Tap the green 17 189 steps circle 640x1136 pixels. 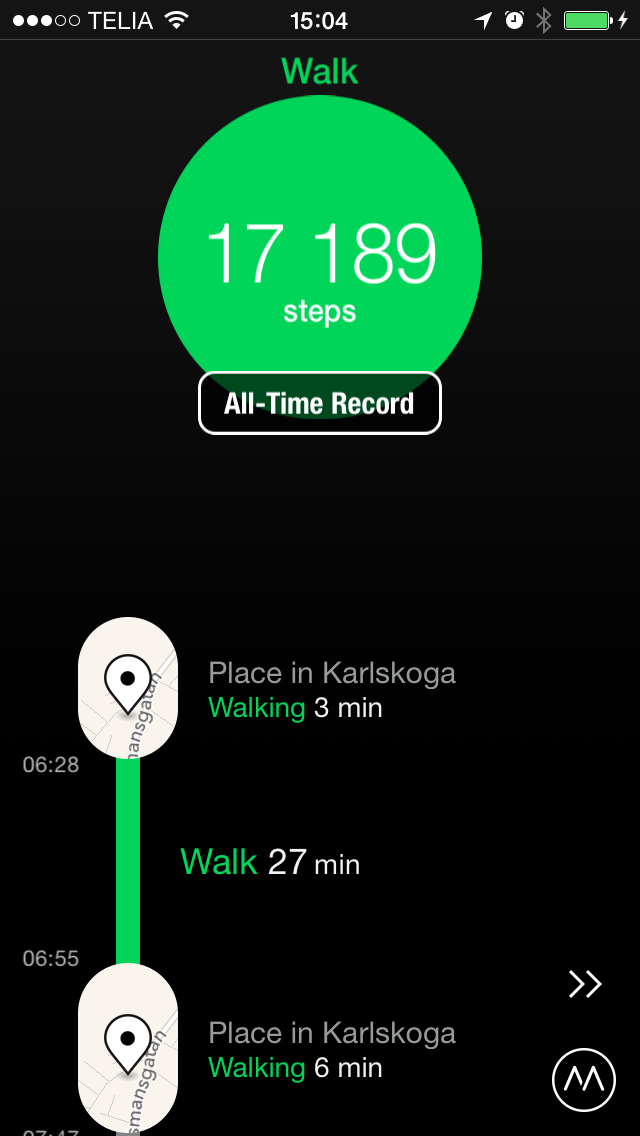pyautogui.click(x=320, y=256)
